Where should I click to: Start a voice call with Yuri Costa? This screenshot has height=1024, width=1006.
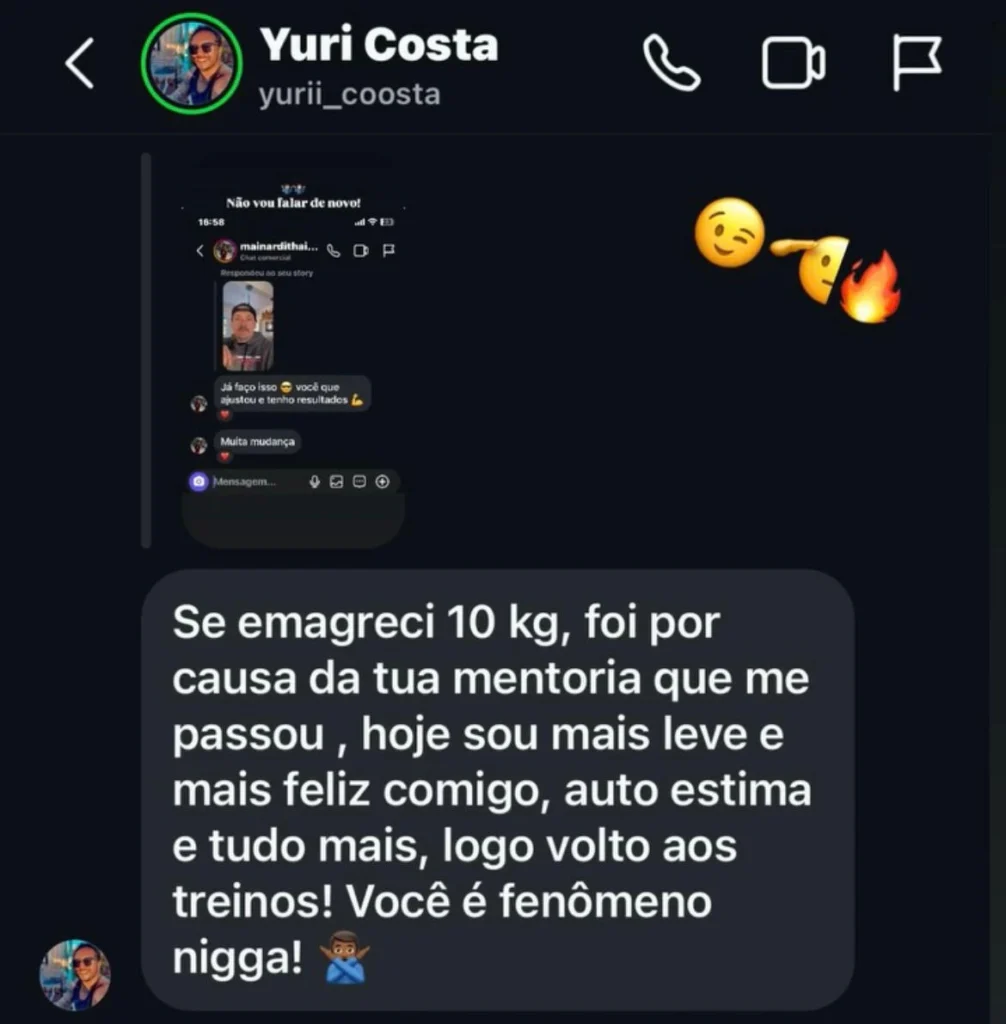pyautogui.click(x=671, y=64)
